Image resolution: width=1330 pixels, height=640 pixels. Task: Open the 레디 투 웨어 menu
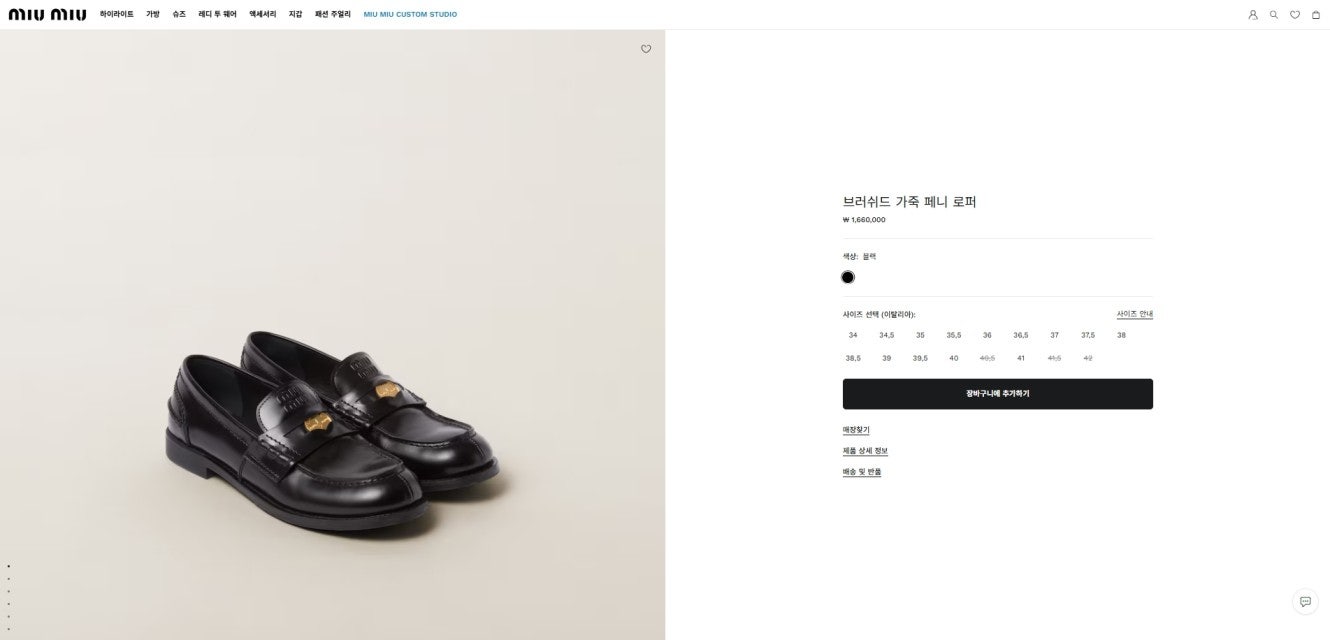tap(218, 14)
